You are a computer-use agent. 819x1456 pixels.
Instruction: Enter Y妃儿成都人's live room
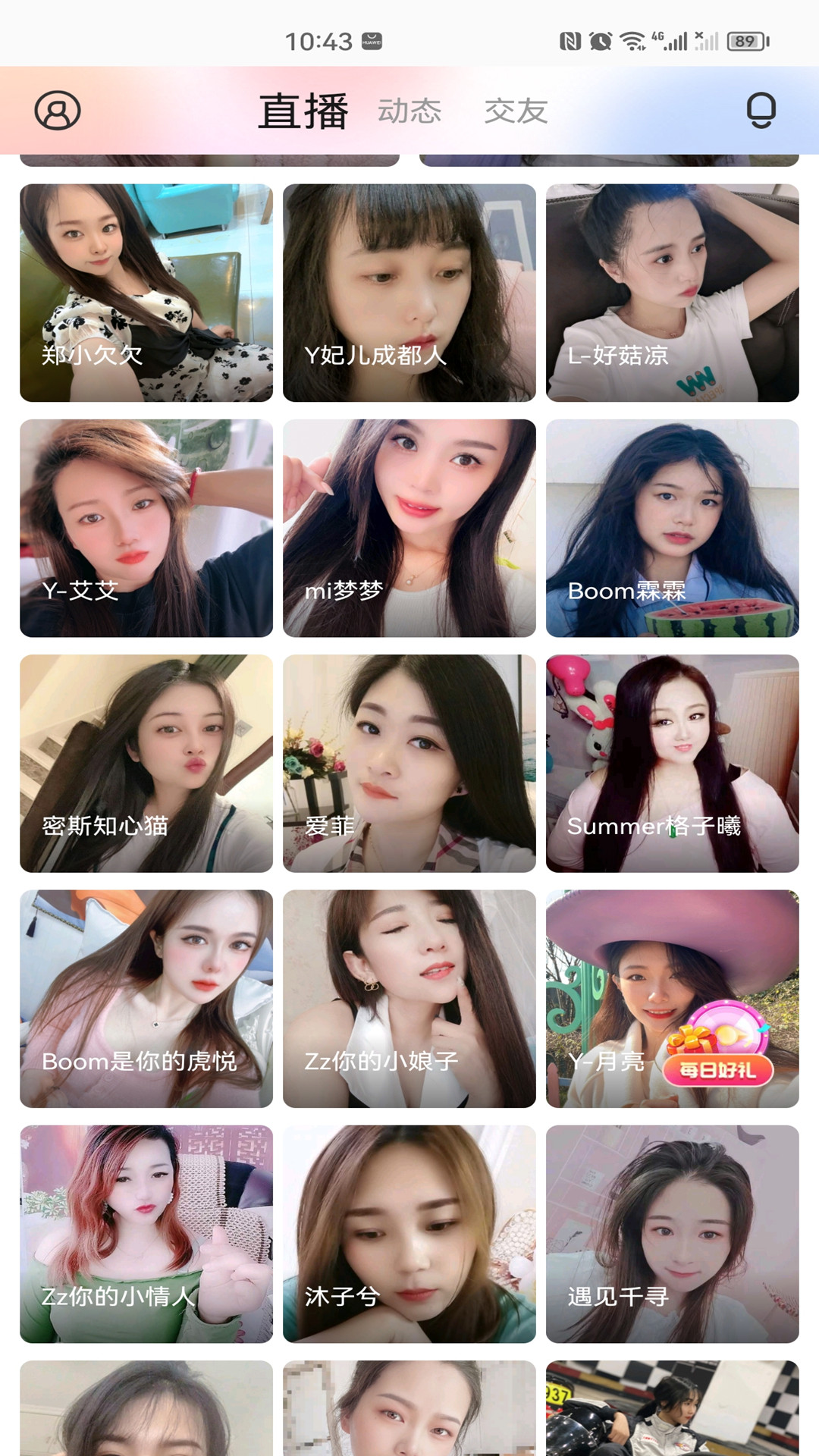click(x=409, y=293)
